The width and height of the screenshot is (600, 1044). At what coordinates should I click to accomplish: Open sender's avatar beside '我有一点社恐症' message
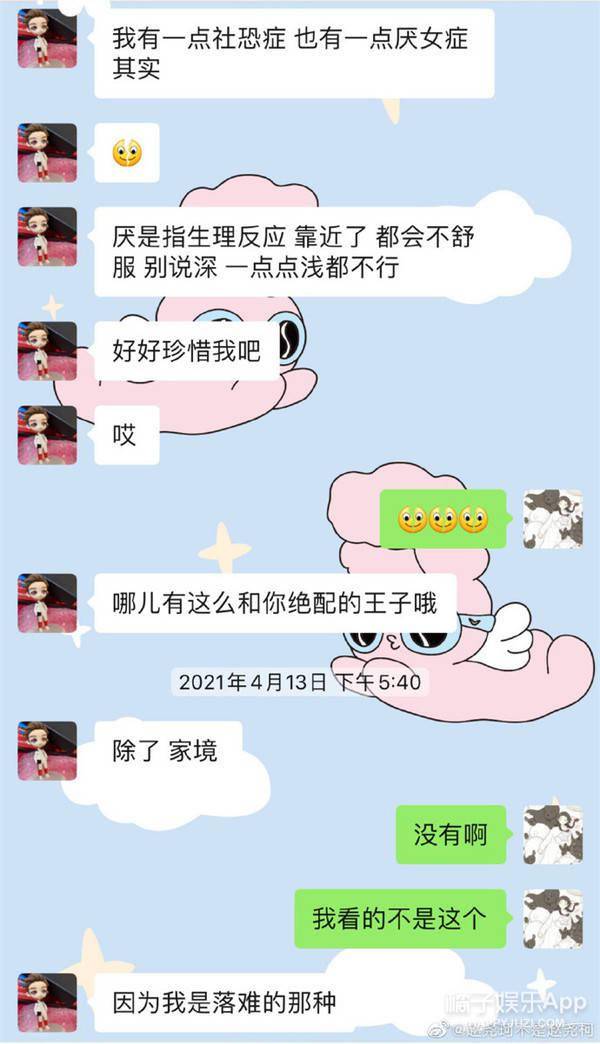(47, 38)
